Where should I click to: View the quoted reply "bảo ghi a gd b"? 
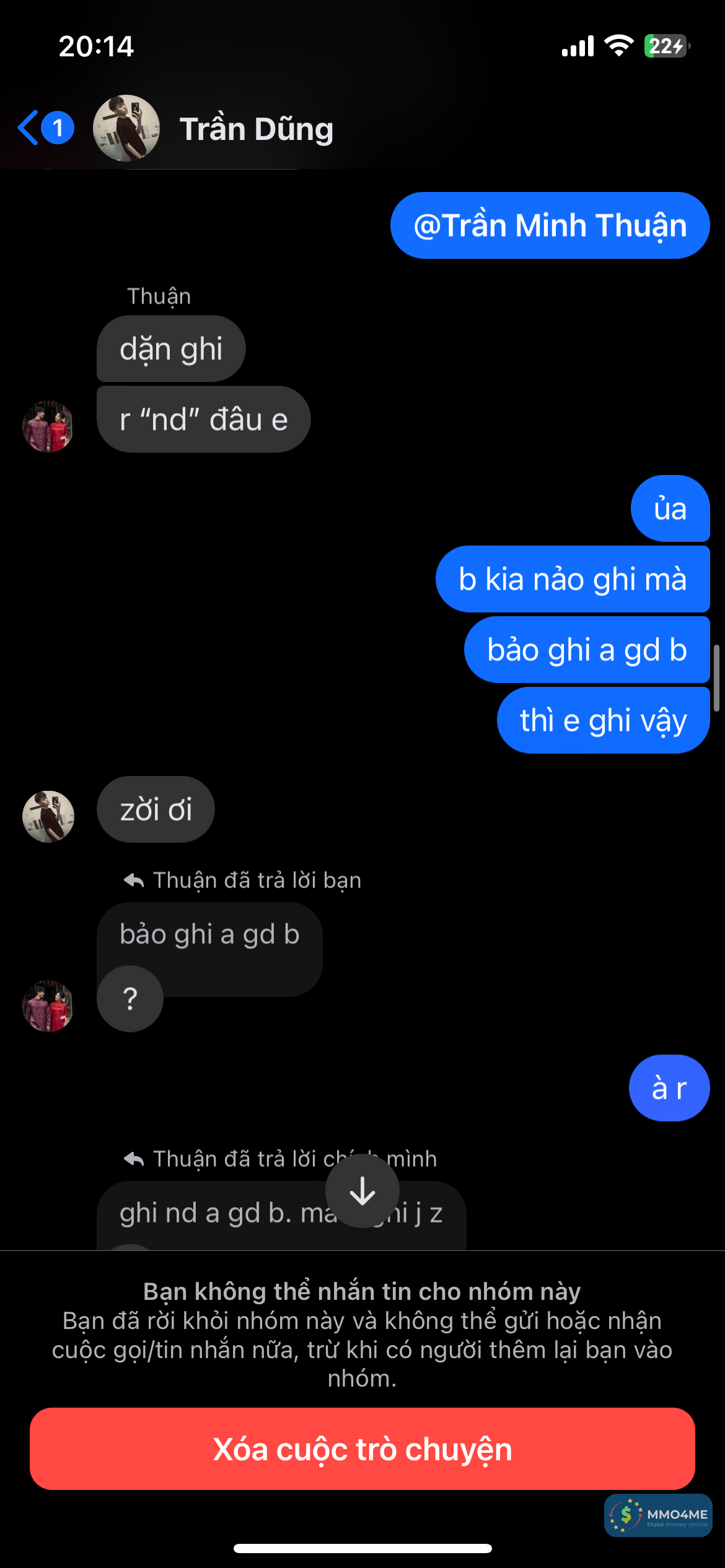pyautogui.click(x=209, y=934)
